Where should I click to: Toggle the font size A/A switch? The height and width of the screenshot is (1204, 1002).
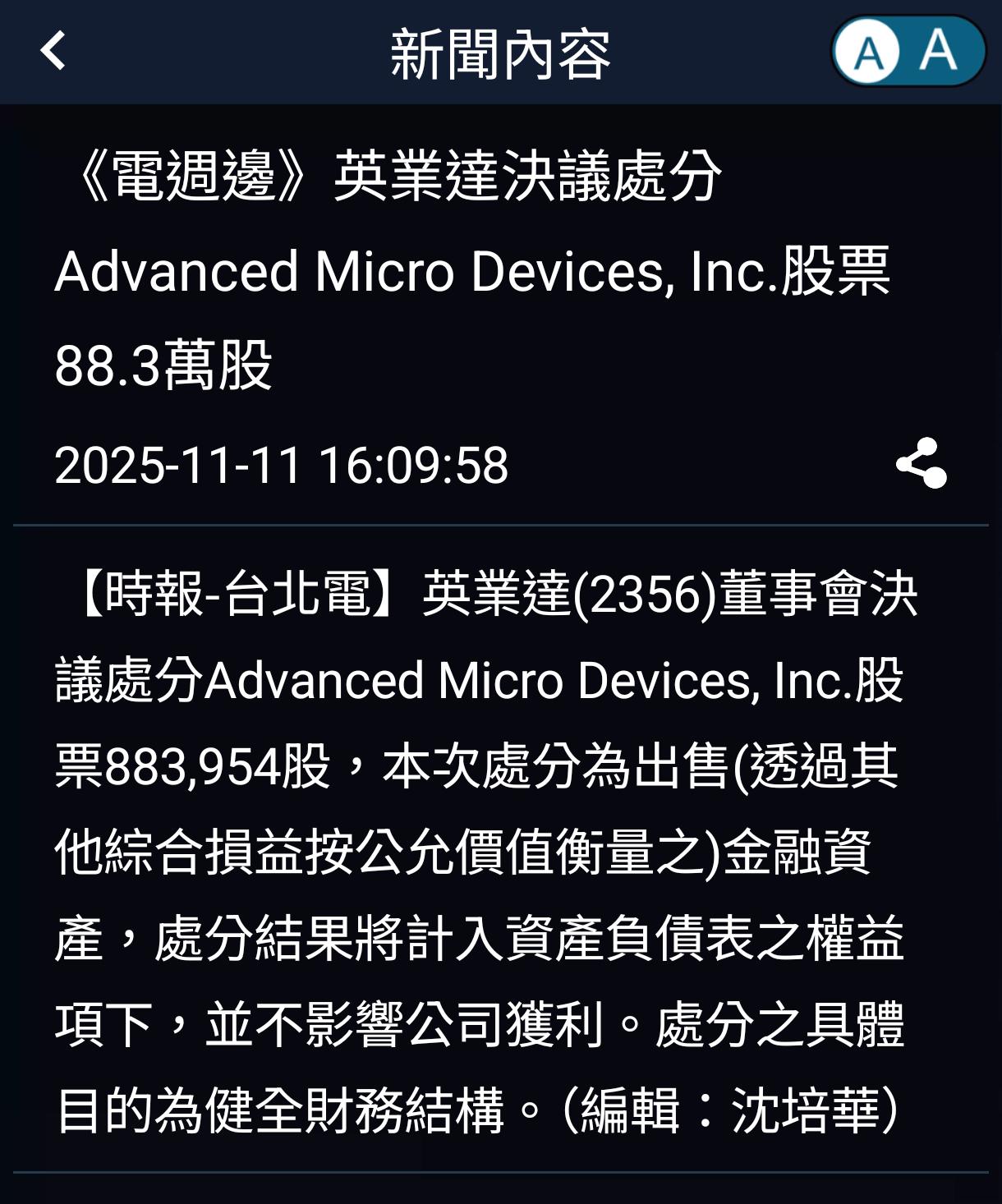point(908,51)
